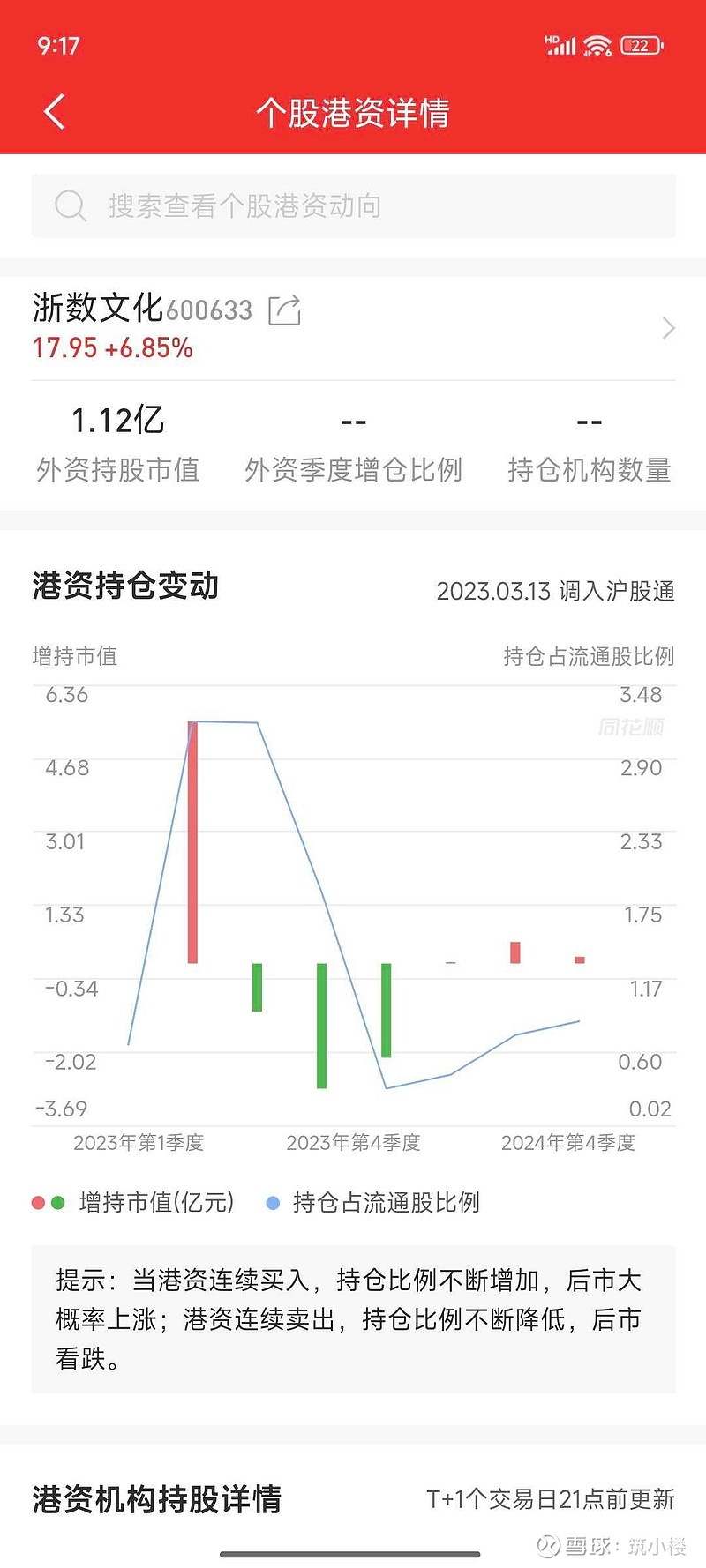
Task: Tap the back arrow to return
Action: coord(53,112)
